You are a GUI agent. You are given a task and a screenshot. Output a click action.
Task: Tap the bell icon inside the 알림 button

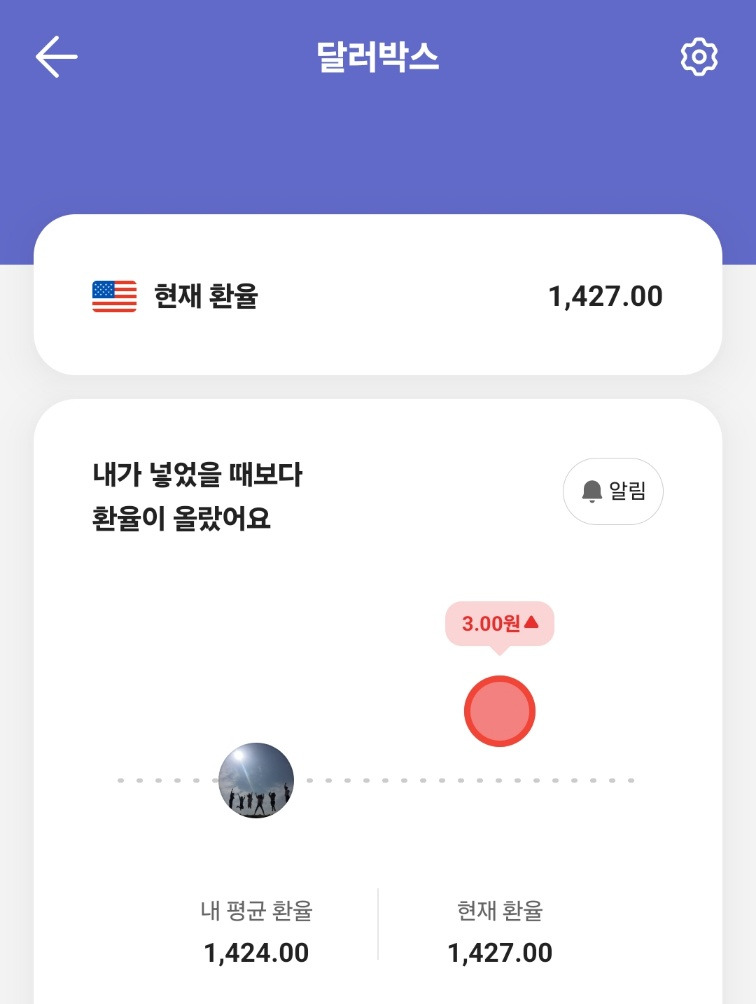(x=592, y=491)
